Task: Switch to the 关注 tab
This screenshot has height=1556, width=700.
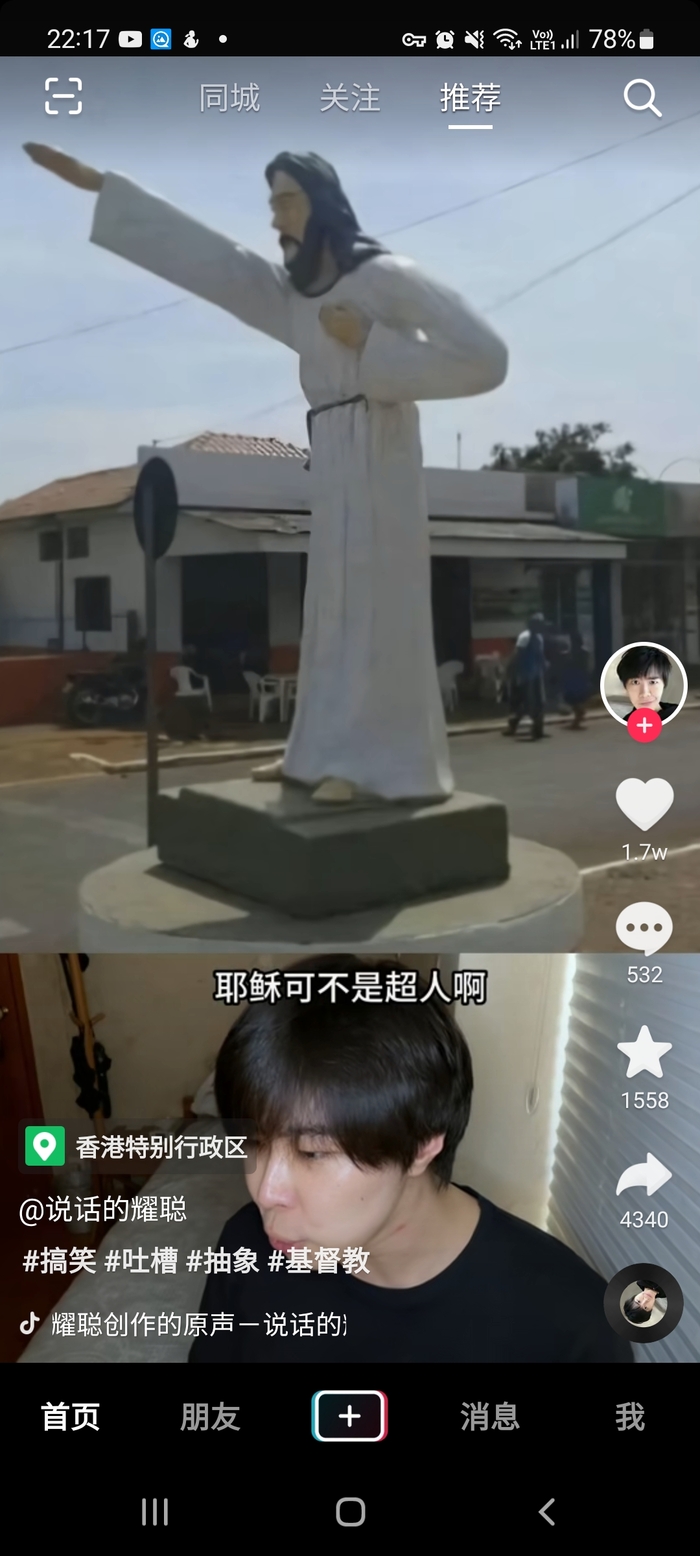Action: (350, 98)
